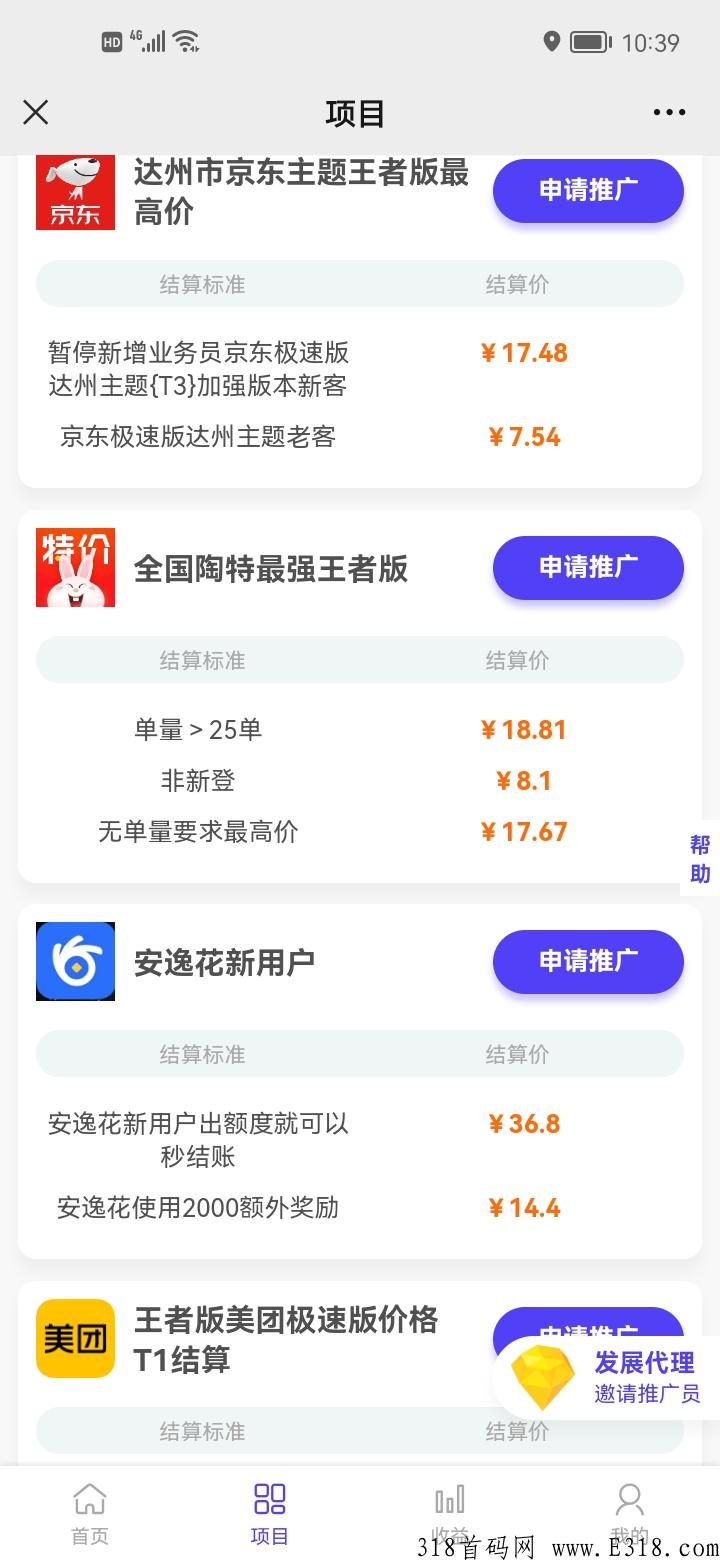
Task: Open the 首页 home tab icon
Action: pyautogui.click(x=90, y=1499)
